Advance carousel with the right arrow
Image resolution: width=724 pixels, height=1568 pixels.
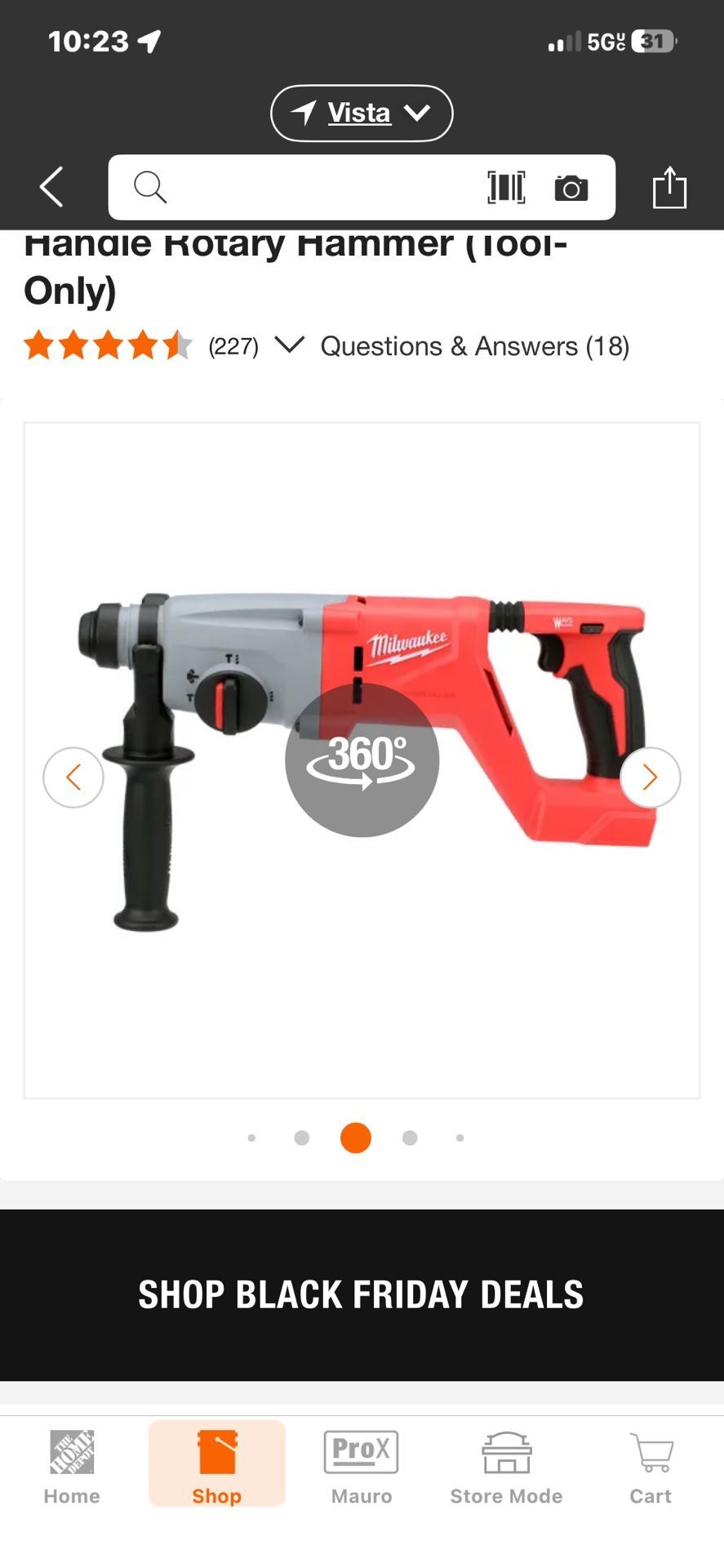[650, 777]
